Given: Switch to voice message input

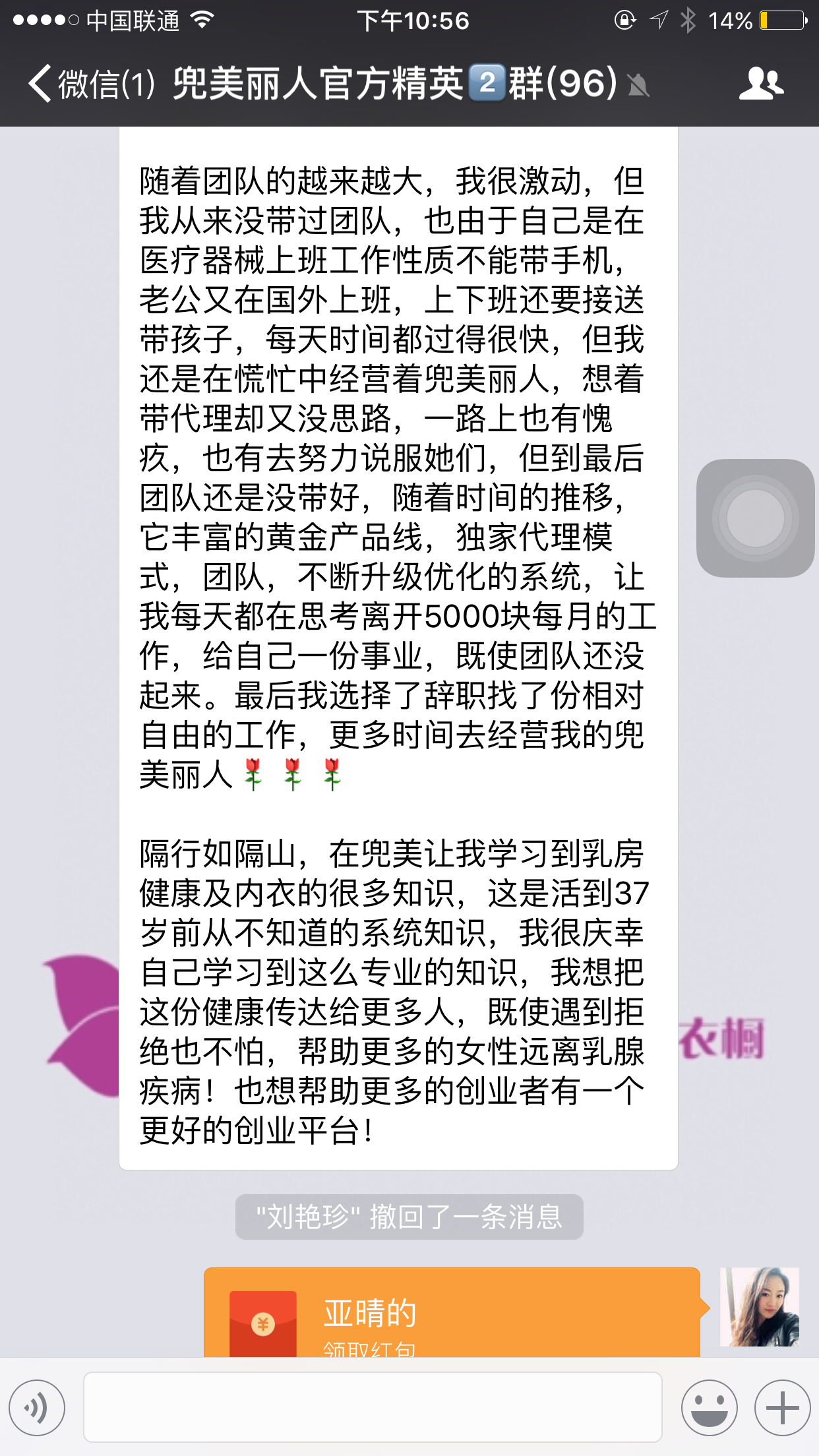Looking at the screenshot, I should (38, 1407).
